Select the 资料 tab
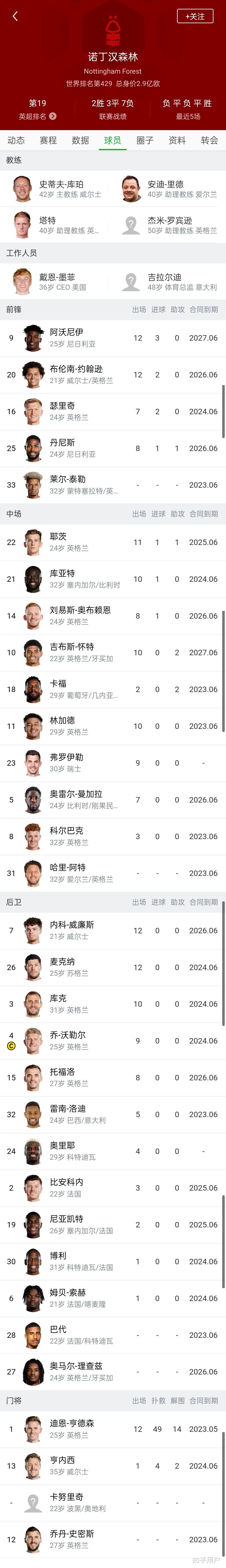Image resolution: width=226 pixels, height=1568 pixels. point(177,141)
